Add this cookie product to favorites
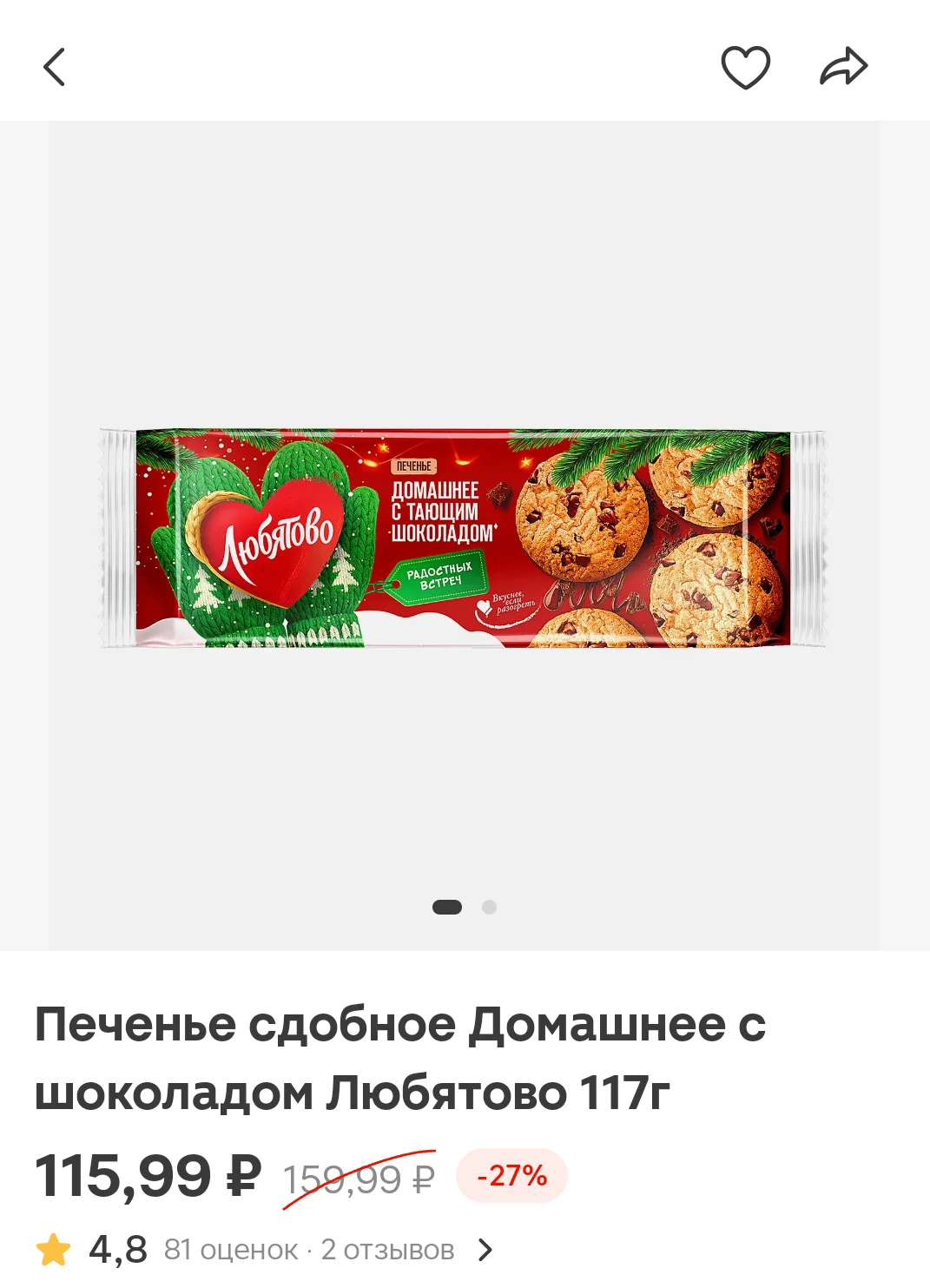The height and width of the screenshot is (1288, 930). (x=746, y=67)
